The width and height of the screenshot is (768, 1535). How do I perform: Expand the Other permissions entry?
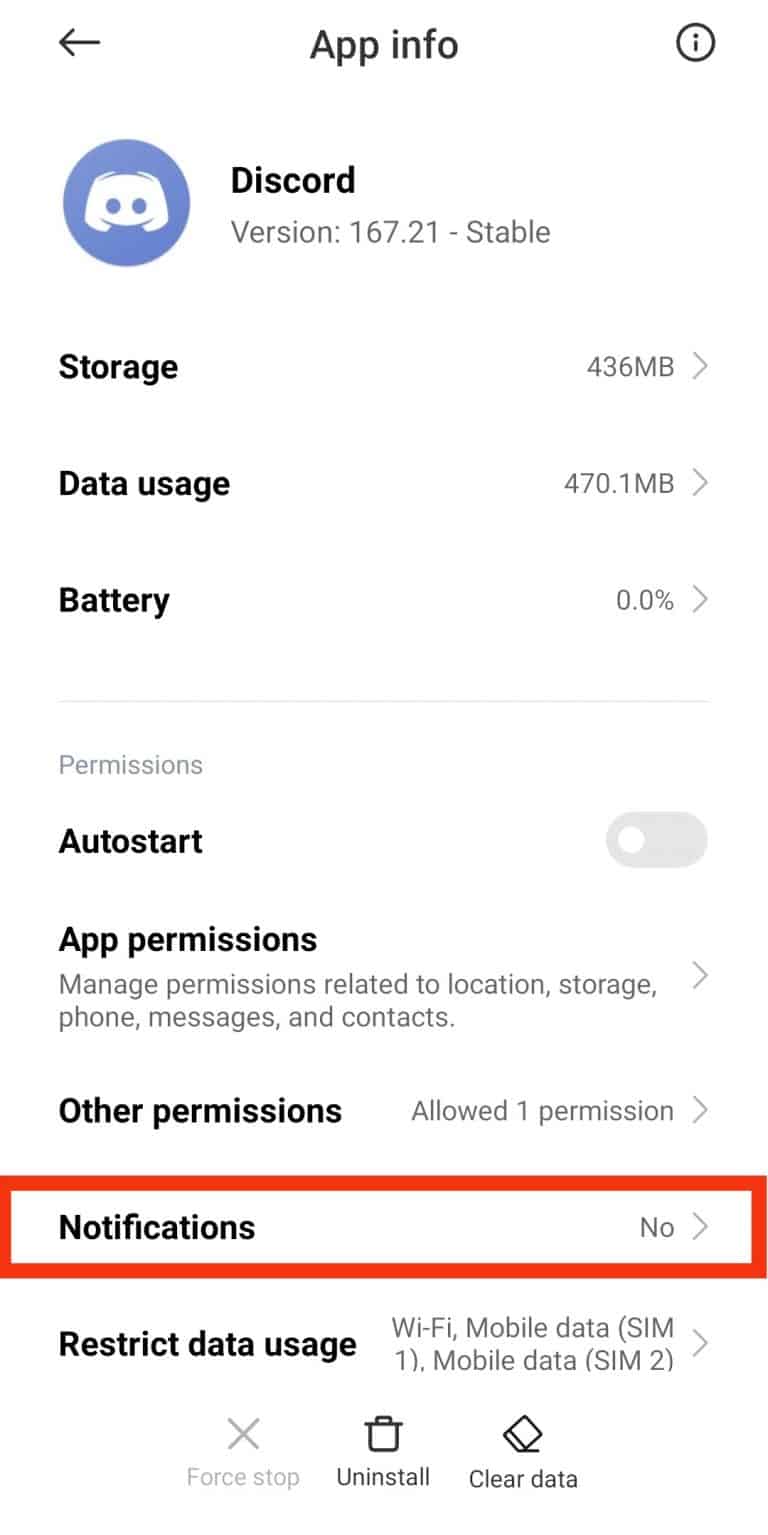point(384,1110)
